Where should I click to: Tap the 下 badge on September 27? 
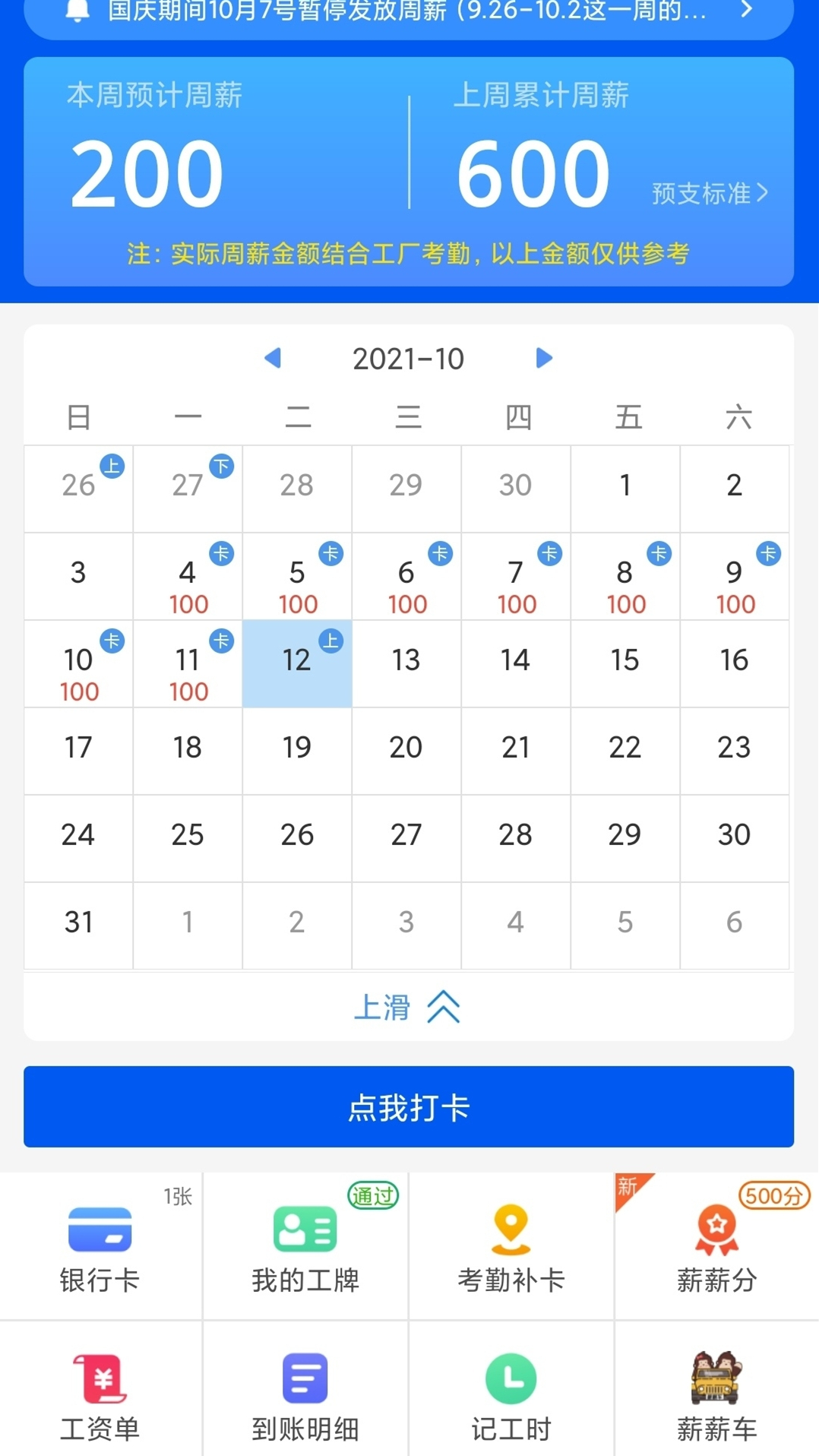pyautogui.click(x=221, y=467)
